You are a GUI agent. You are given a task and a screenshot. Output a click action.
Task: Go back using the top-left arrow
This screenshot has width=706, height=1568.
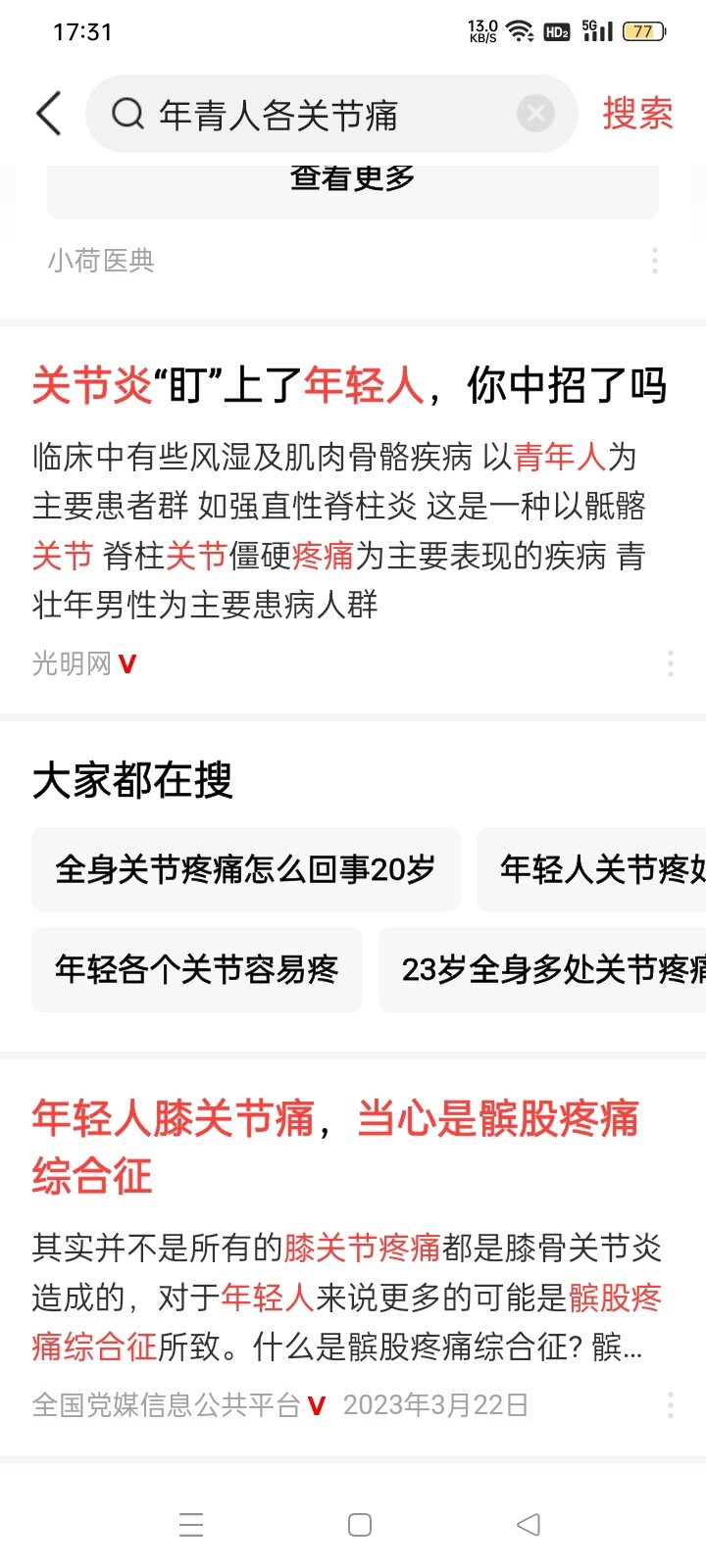tap(49, 114)
